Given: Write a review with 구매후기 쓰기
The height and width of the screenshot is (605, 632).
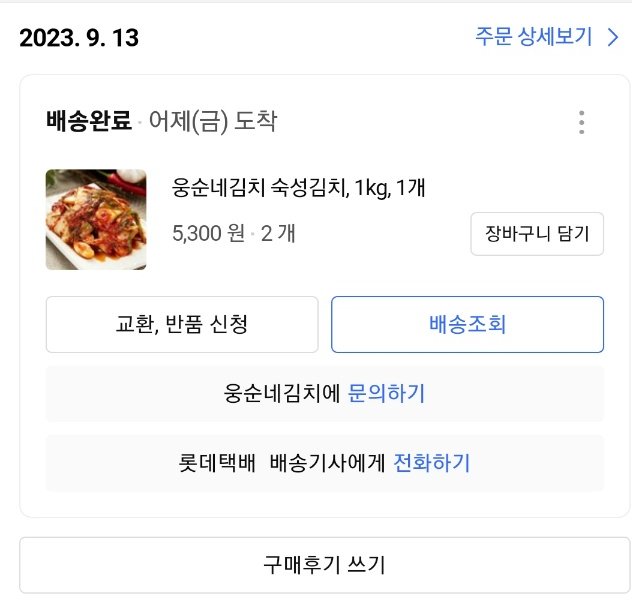Looking at the screenshot, I should (x=325, y=565).
